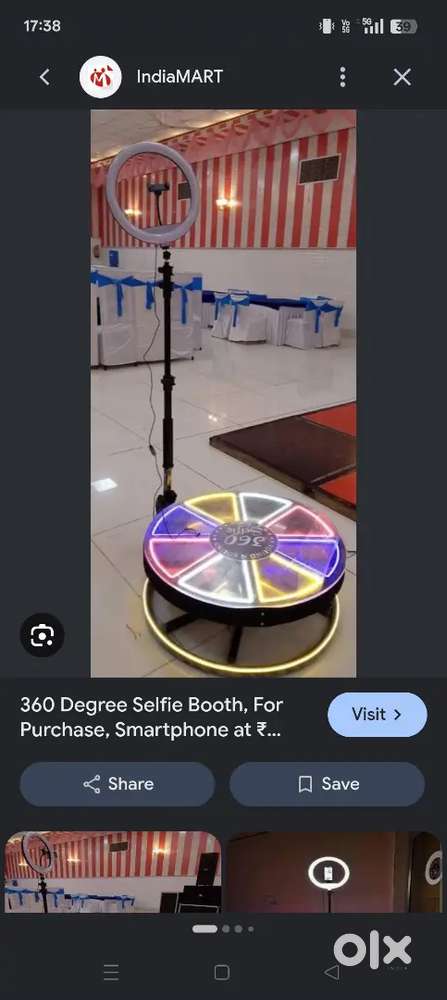The height and width of the screenshot is (1000, 447).
Task: Open the main selfie booth photo
Action: click(223, 393)
